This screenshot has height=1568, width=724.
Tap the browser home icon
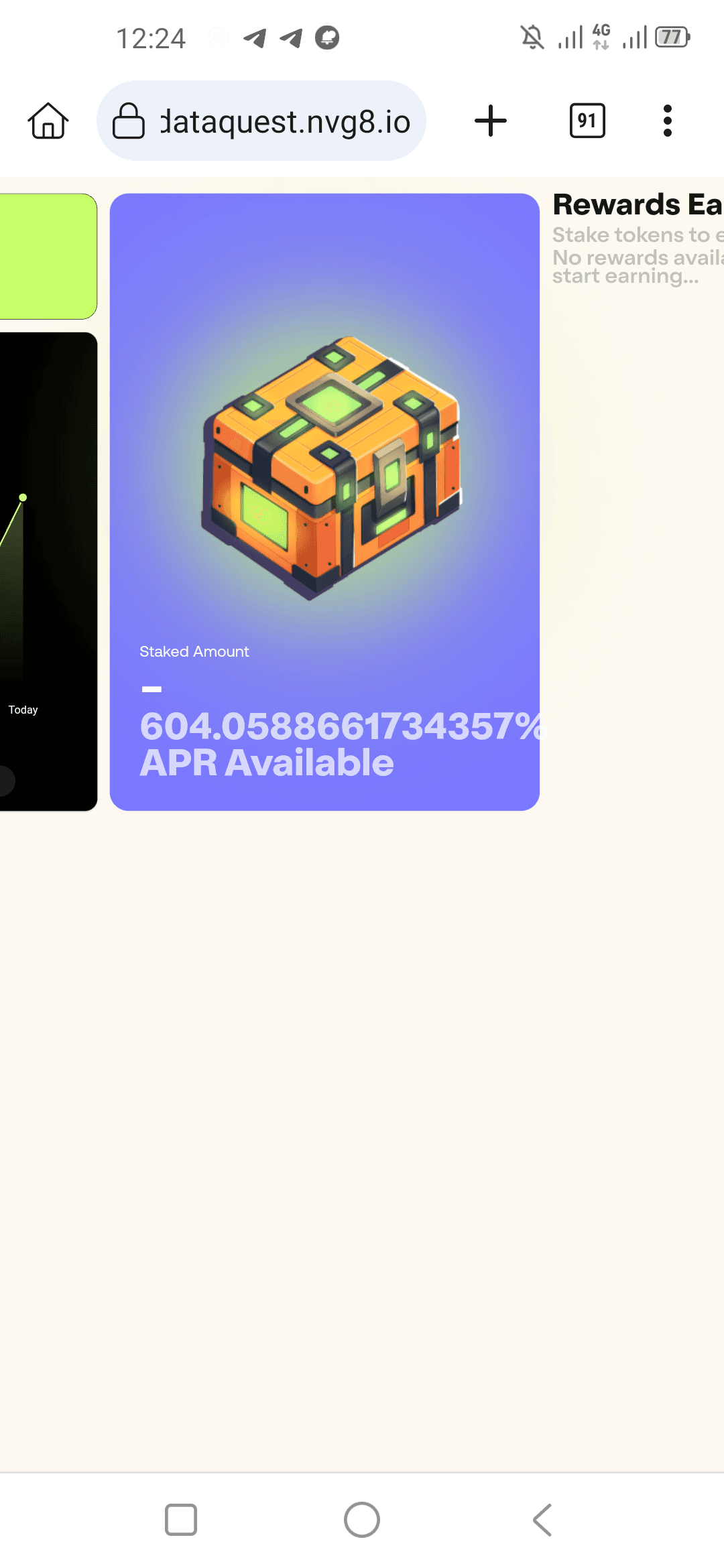coord(48,121)
